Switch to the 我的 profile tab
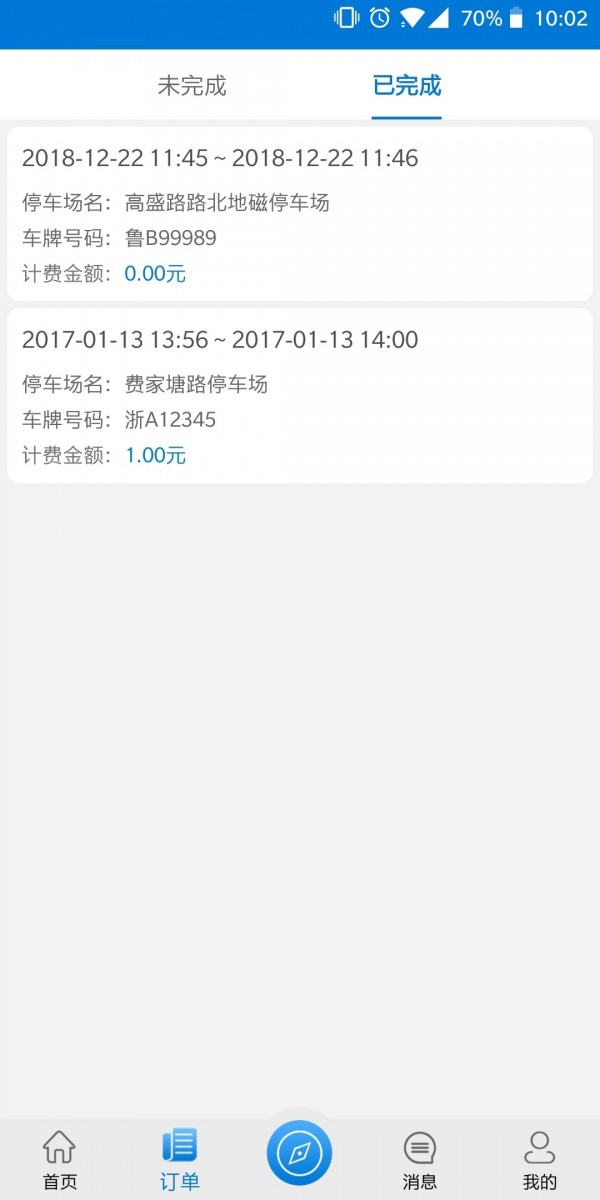 coord(540,1160)
